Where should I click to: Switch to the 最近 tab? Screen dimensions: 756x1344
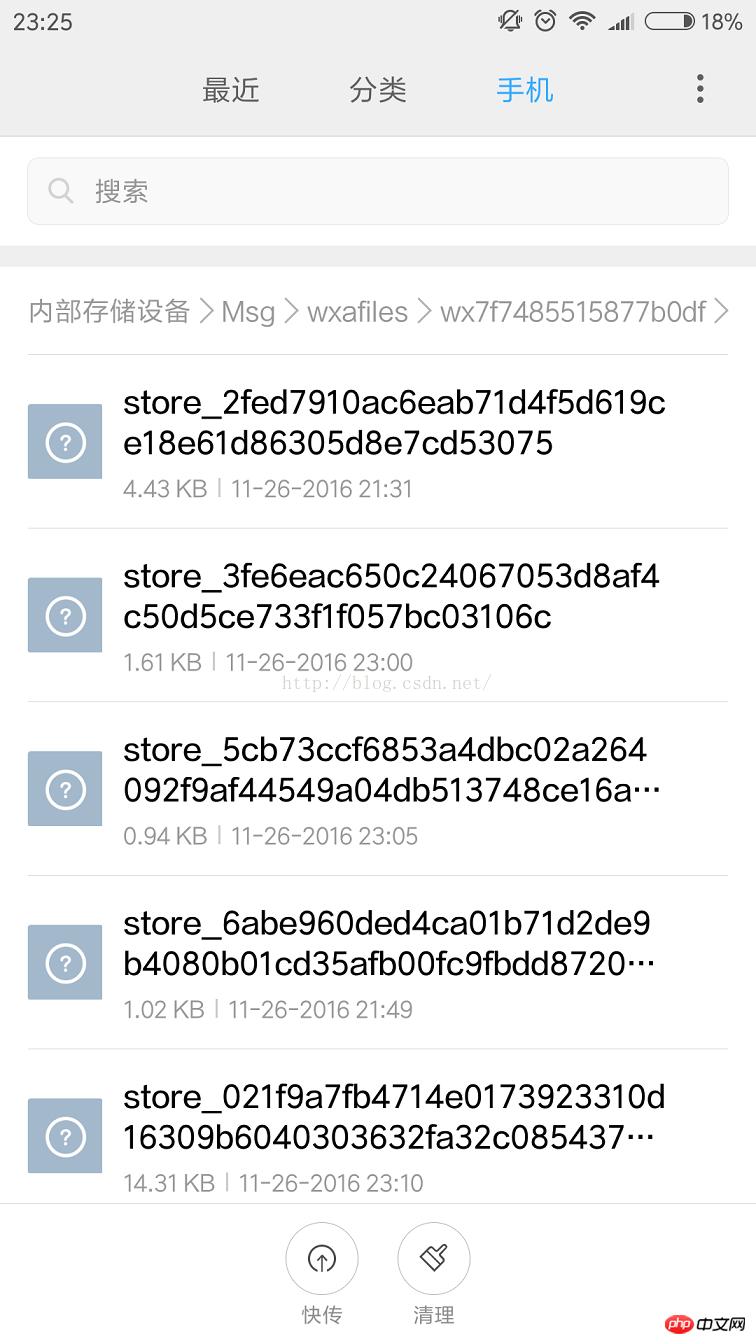click(231, 90)
